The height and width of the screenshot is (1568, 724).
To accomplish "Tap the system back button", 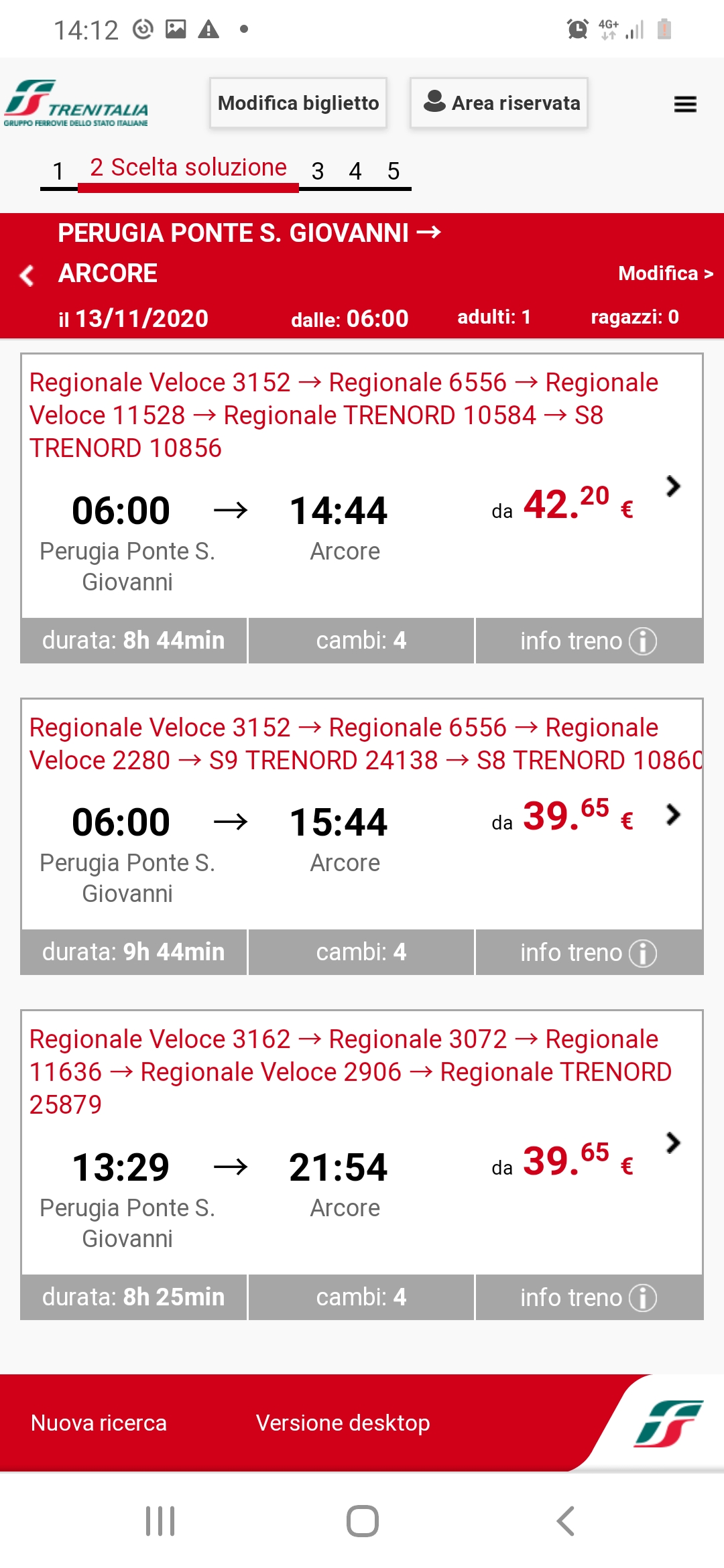I will pyautogui.click(x=565, y=1521).
